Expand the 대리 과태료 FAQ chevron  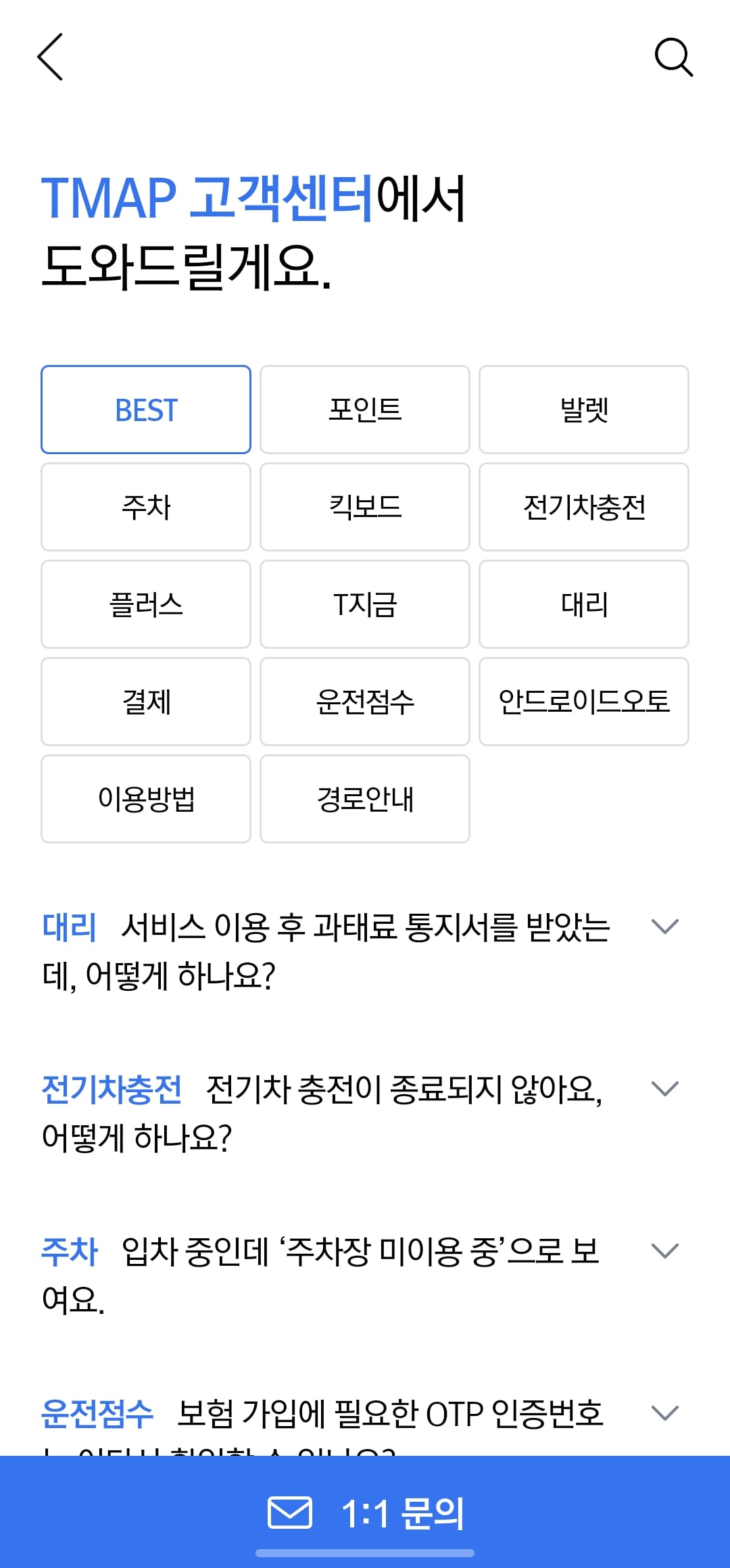(665, 926)
